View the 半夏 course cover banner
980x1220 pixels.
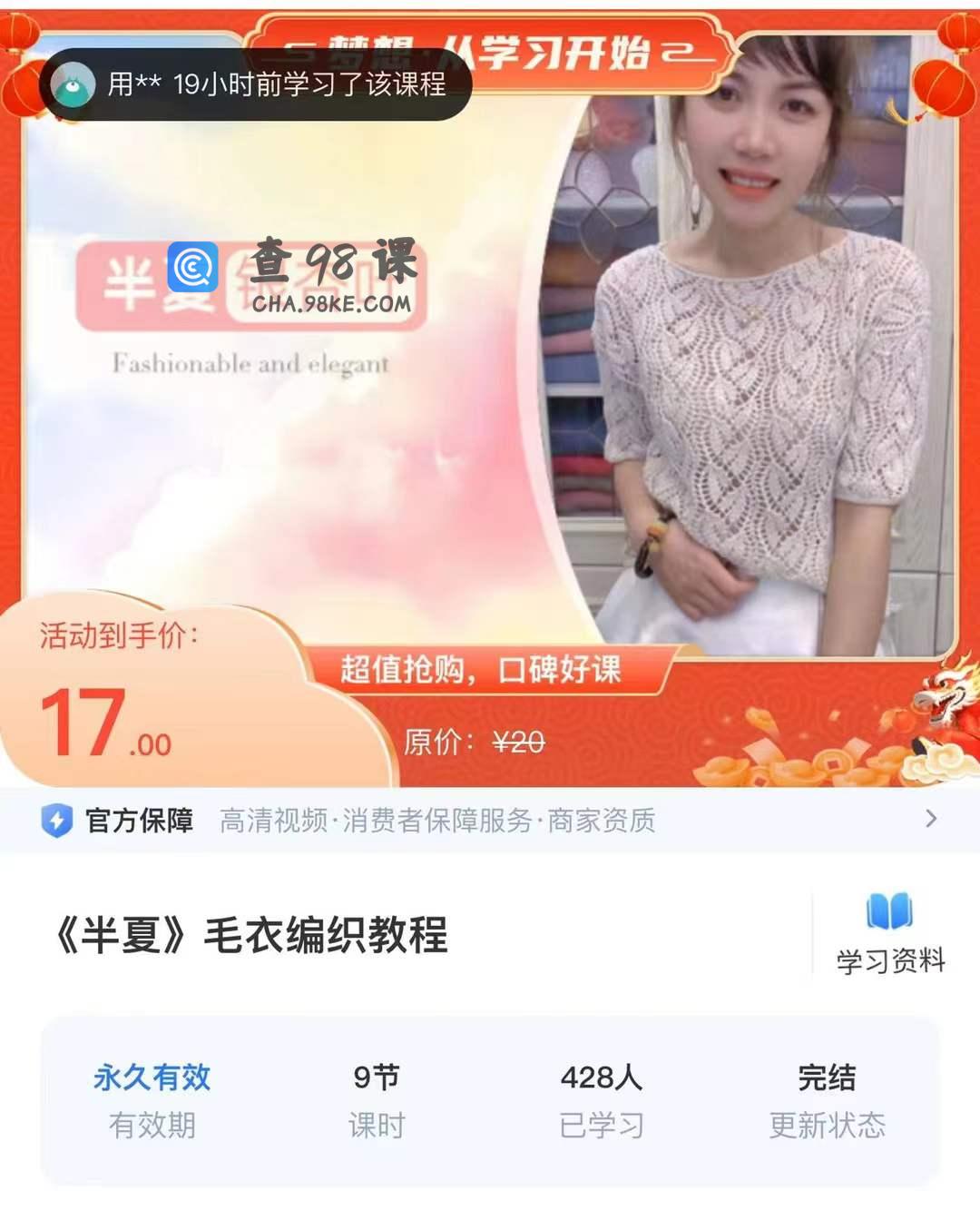coord(490,363)
